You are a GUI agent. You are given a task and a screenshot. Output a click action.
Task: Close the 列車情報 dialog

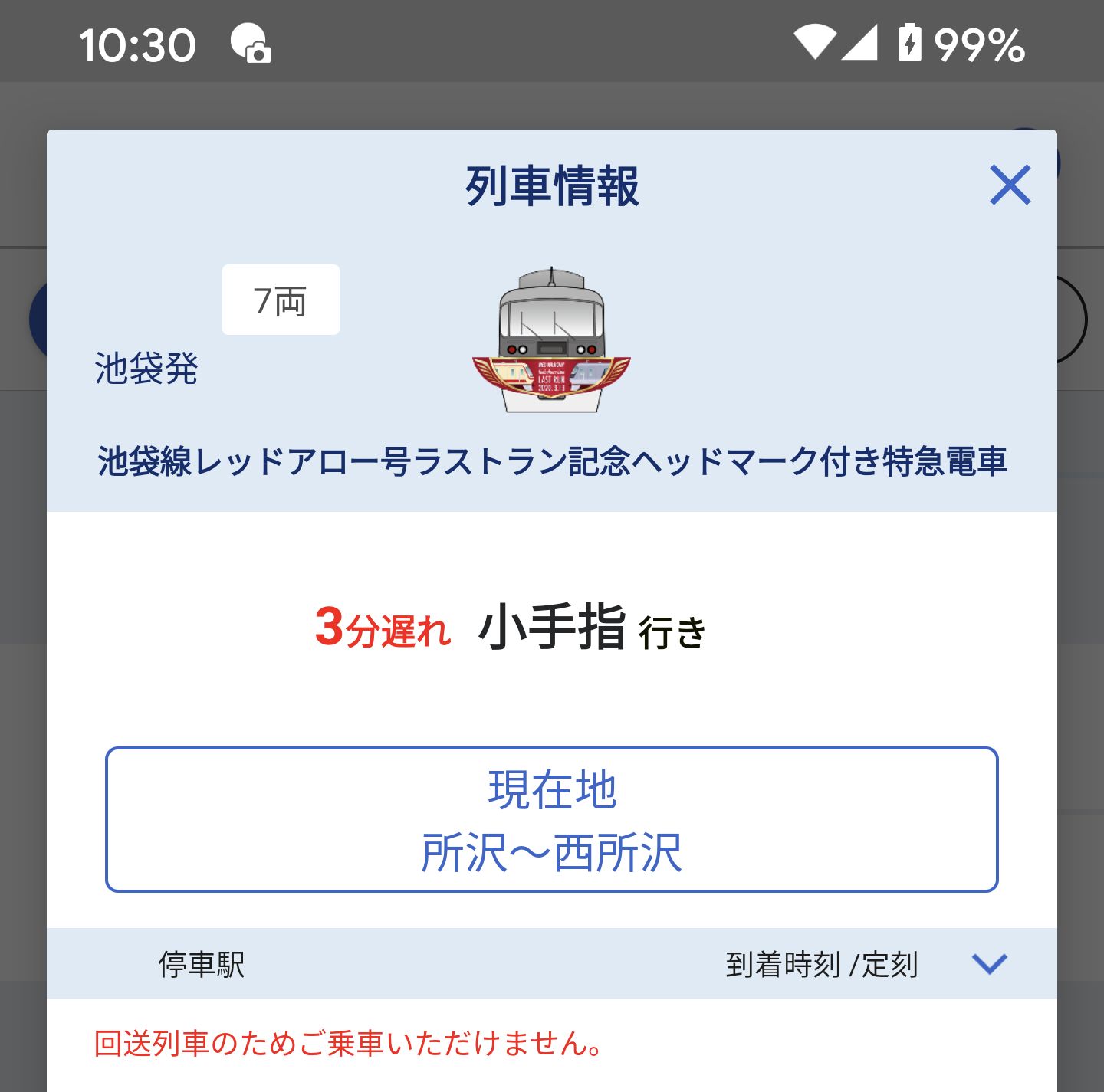point(1010,185)
